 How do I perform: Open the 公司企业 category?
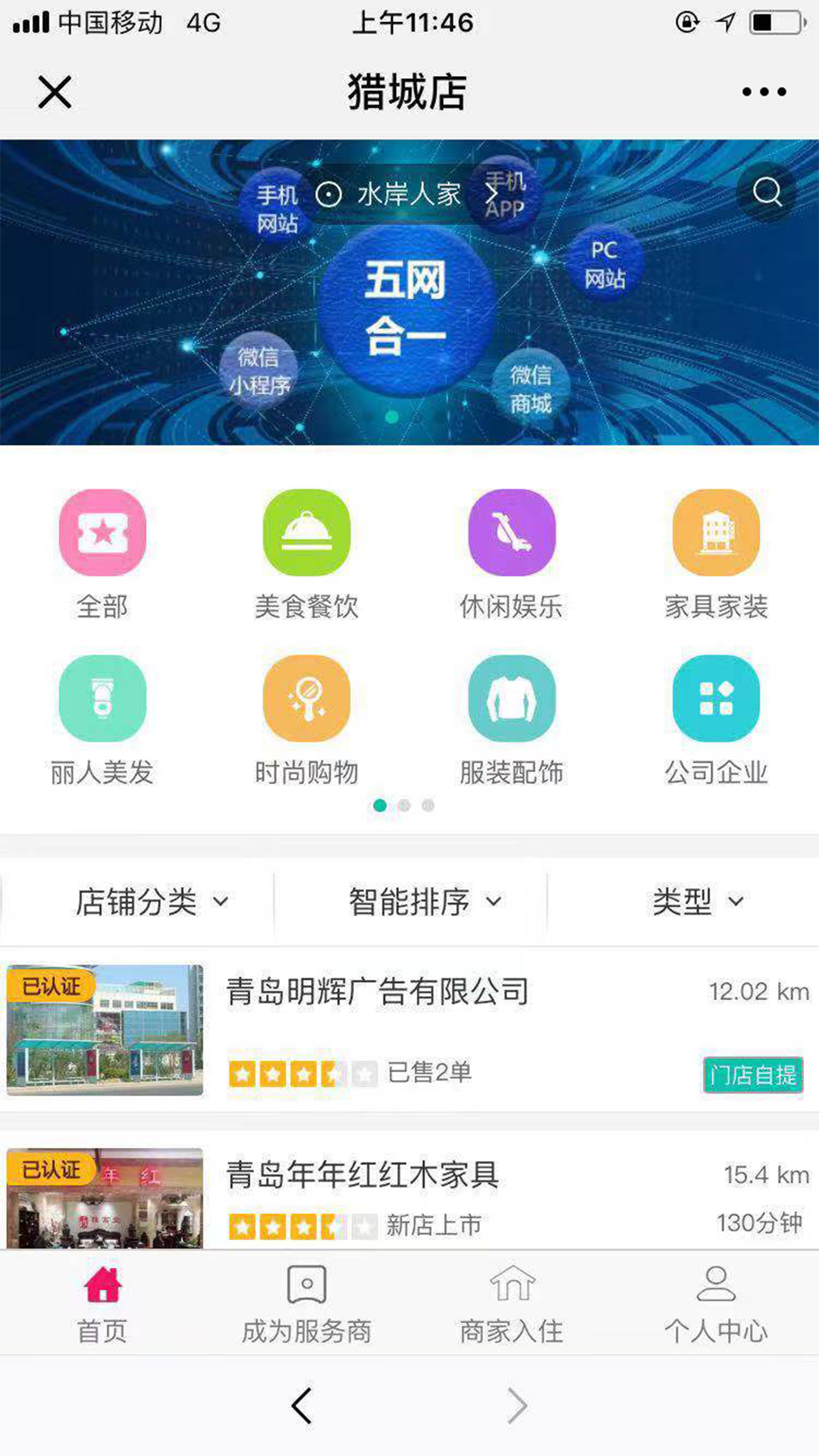pyautogui.click(x=716, y=720)
